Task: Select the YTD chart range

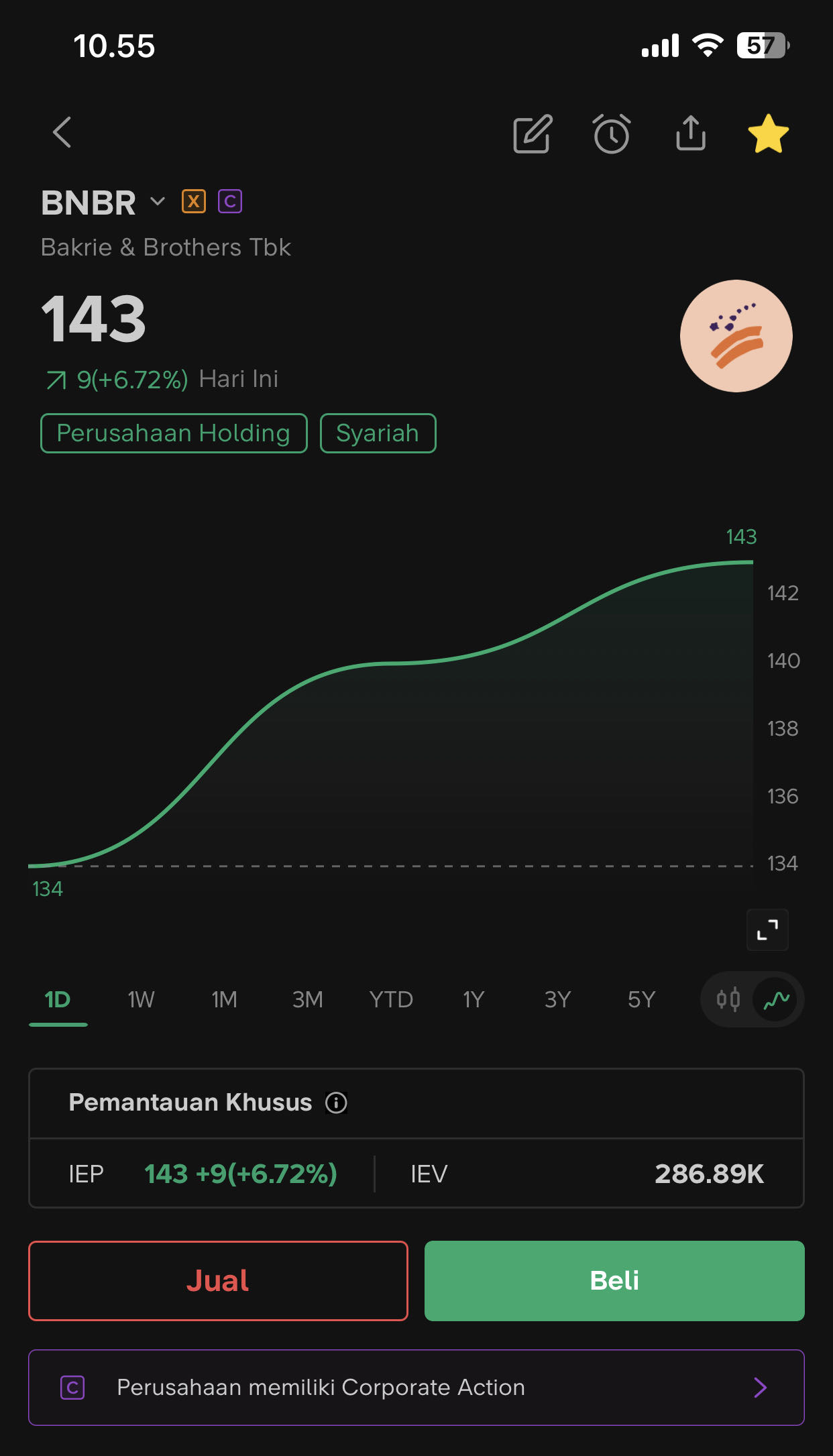Action: tap(391, 999)
